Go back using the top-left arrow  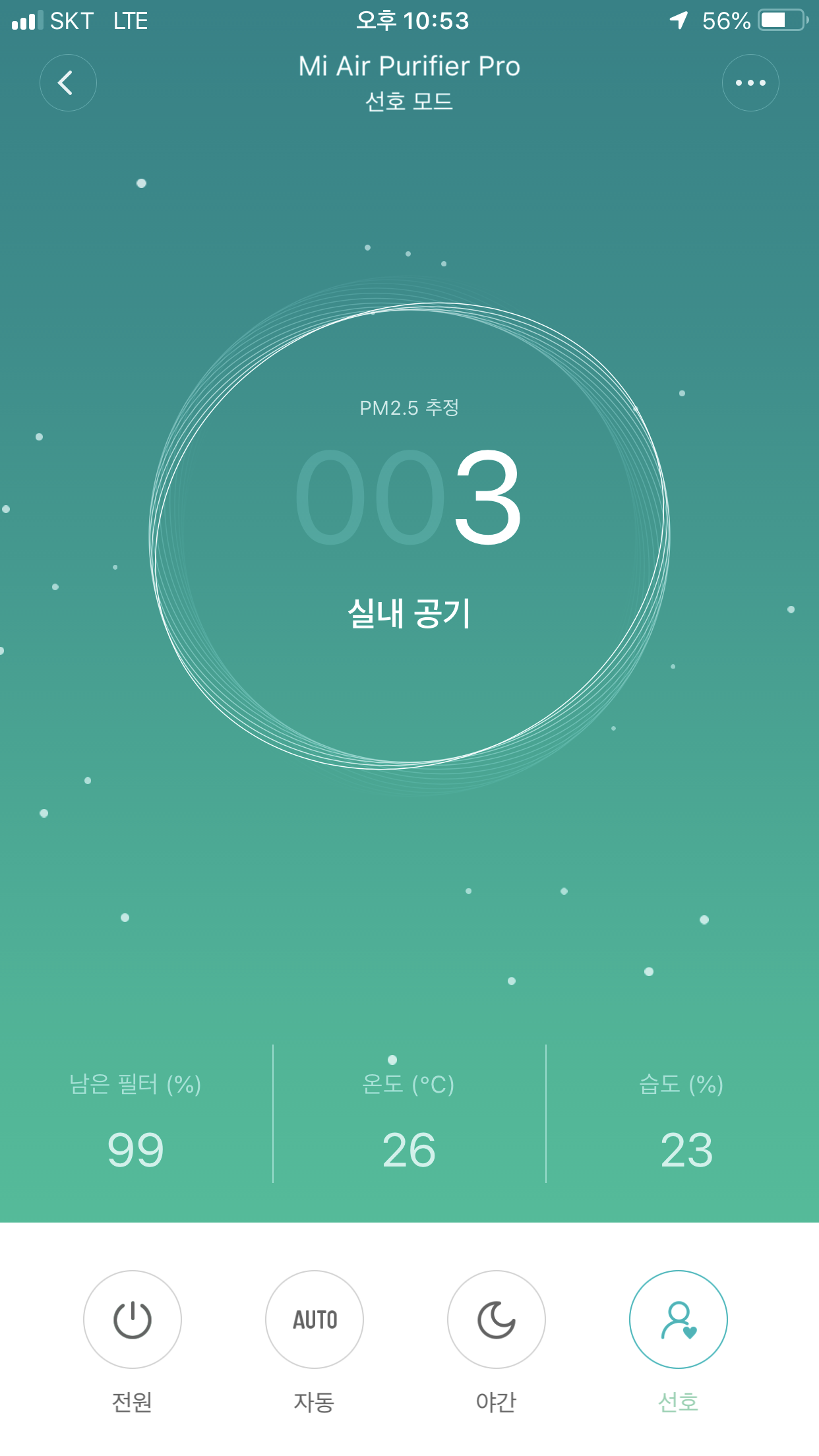point(68,83)
